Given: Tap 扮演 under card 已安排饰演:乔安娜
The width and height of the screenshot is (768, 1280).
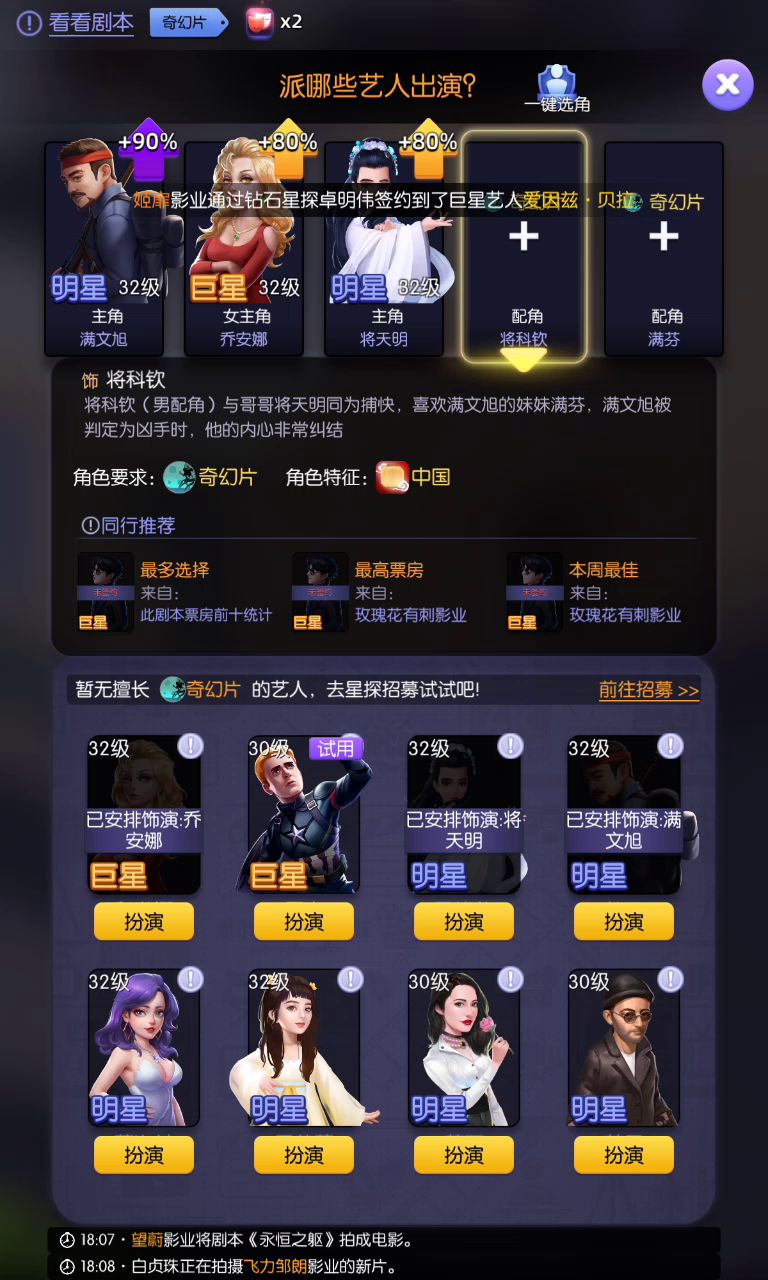Looking at the screenshot, I should [x=144, y=921].
